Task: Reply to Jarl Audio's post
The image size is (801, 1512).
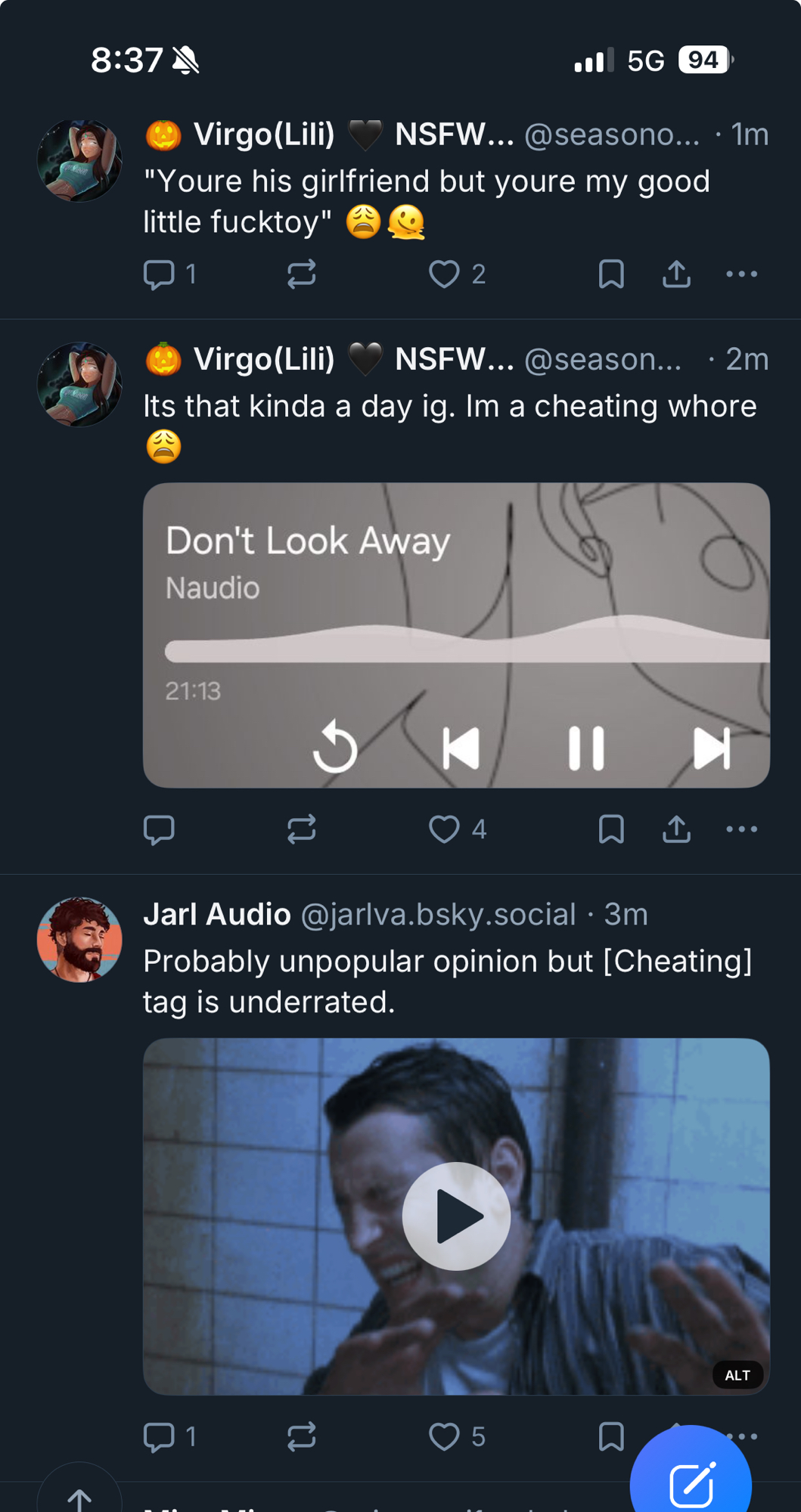Action: 160,1436
